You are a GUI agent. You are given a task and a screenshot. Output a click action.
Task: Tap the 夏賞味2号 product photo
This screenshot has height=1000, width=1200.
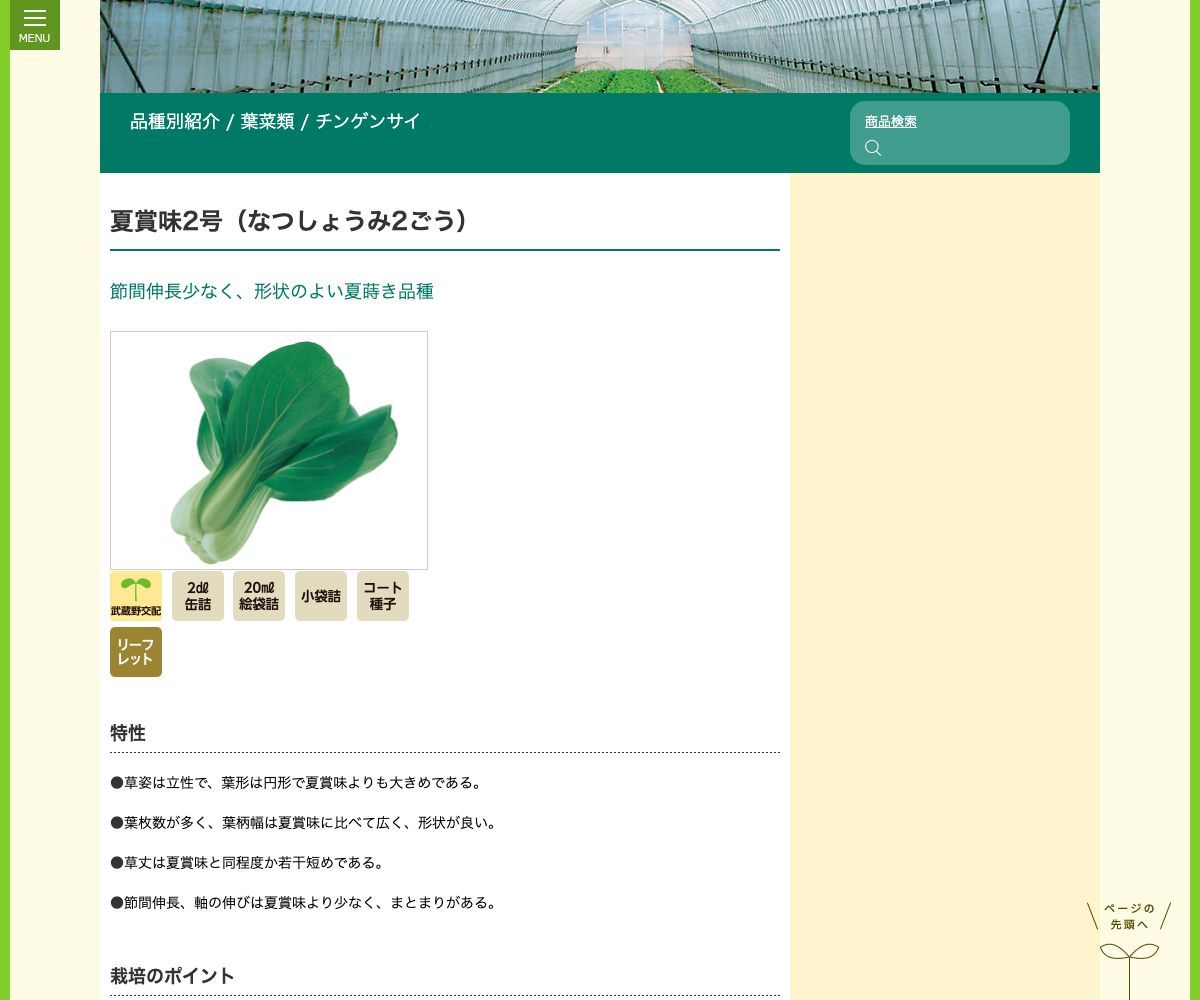click(269, 450)
